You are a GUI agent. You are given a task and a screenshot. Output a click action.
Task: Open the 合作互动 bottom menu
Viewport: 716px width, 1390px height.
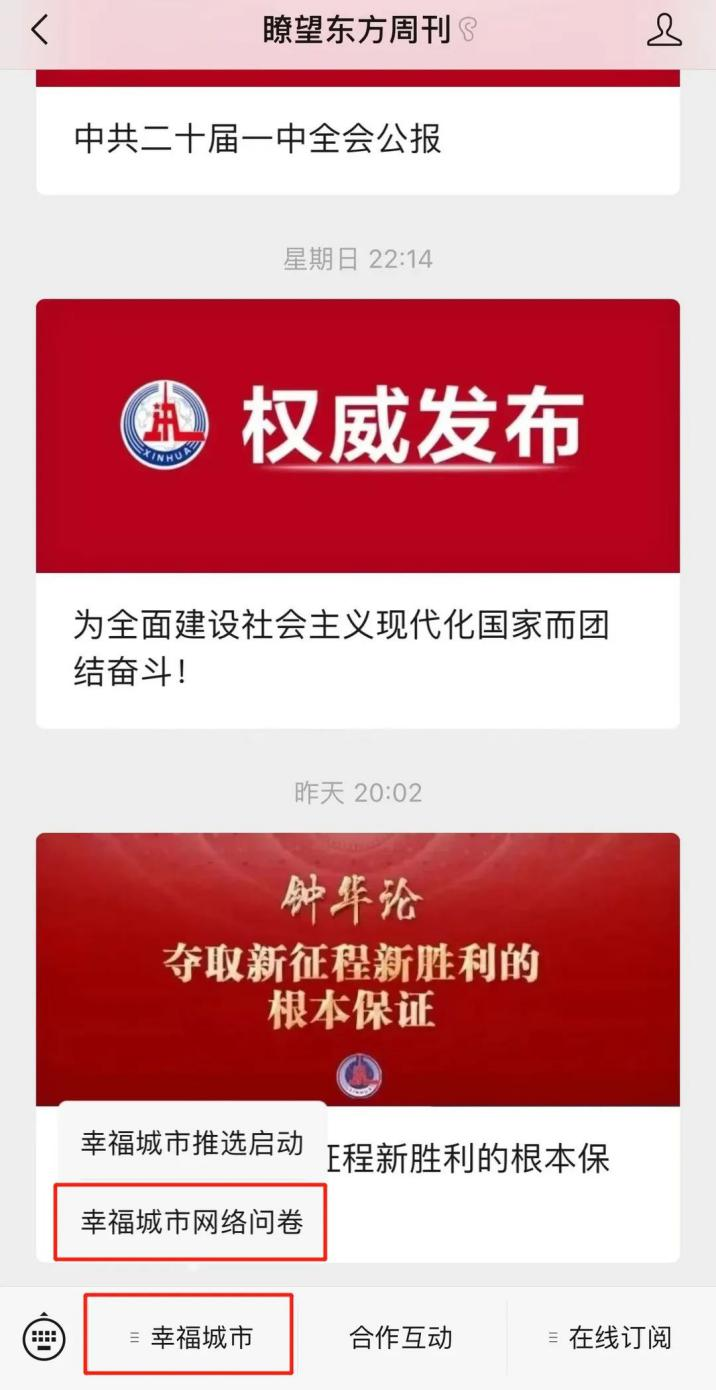[400, 1337]
